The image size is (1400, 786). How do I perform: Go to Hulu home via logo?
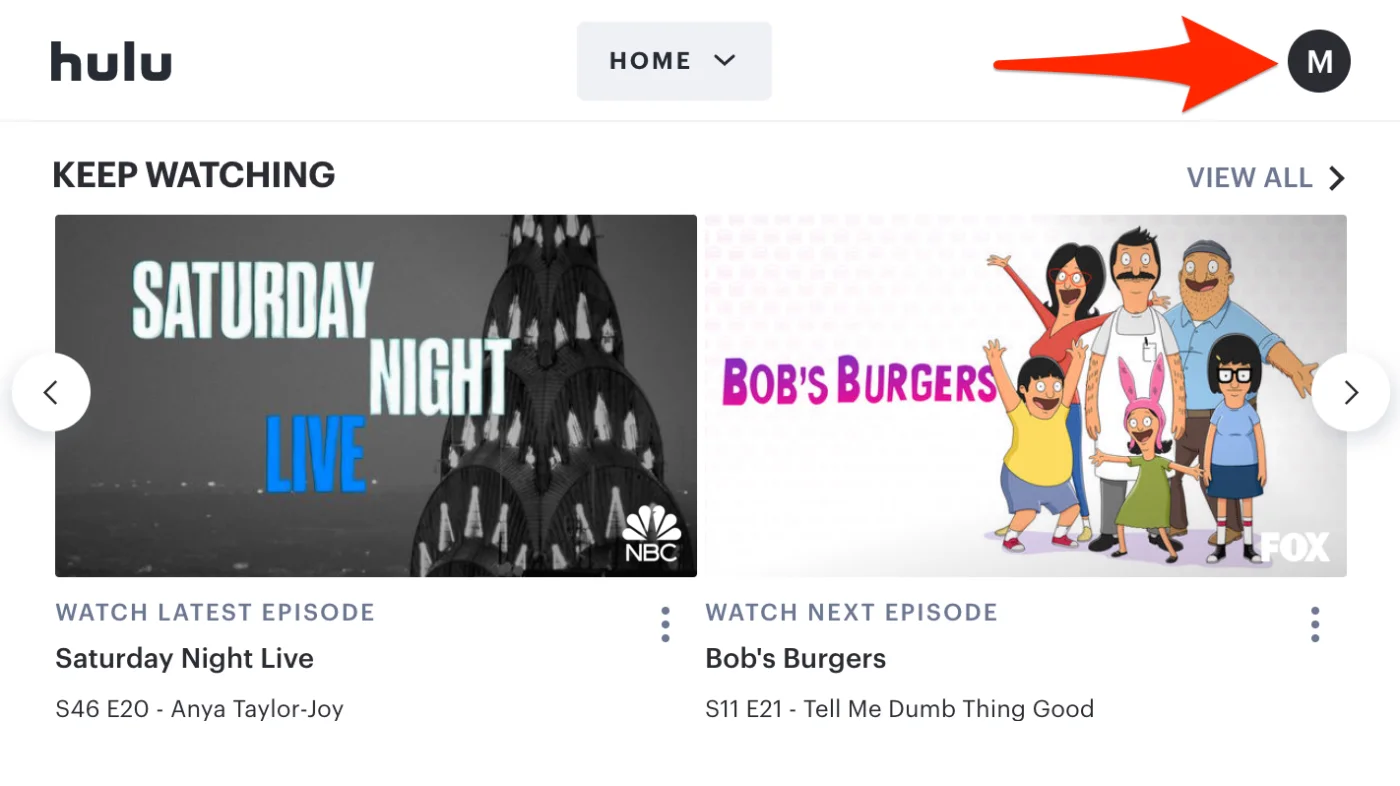click(x=111, y=62)
